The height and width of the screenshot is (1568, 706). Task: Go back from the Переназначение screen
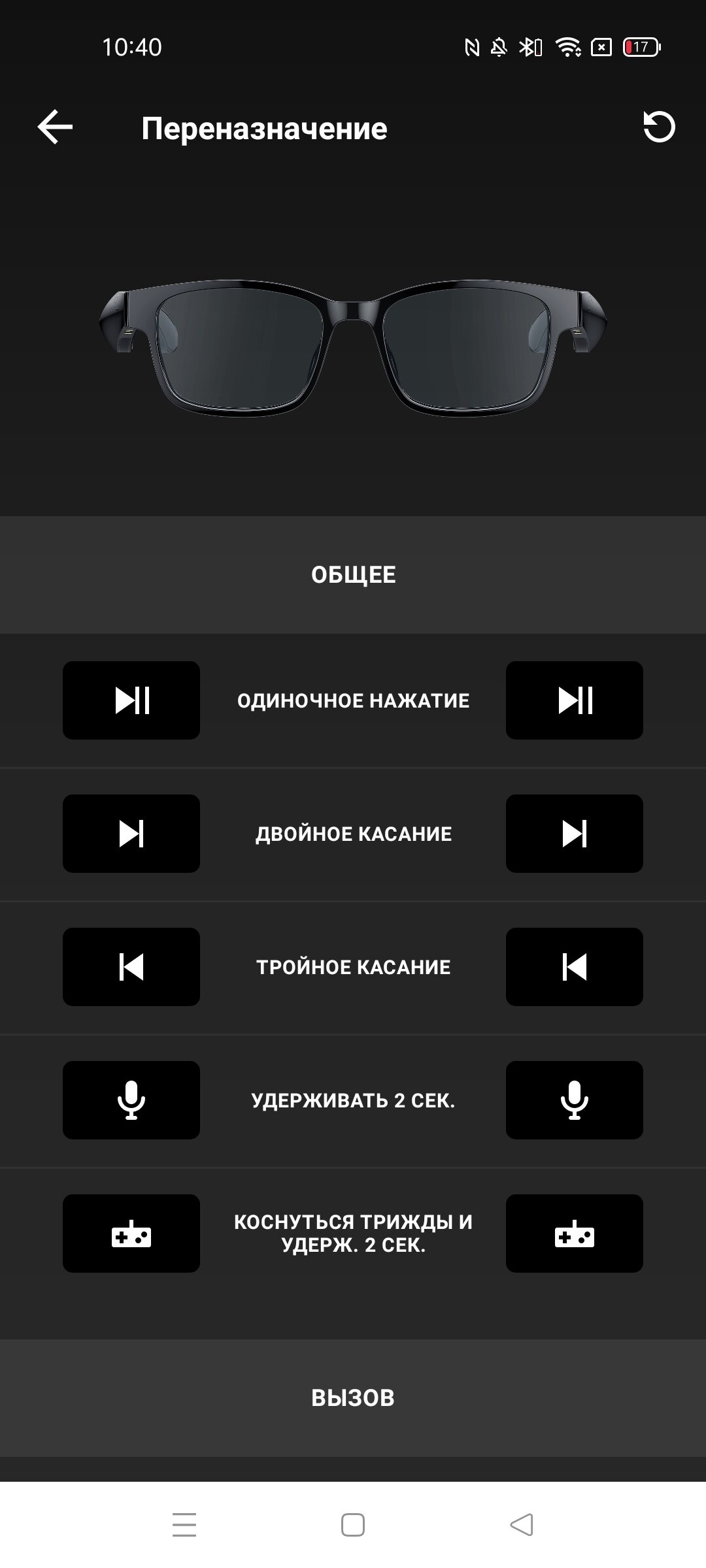pos(55,127)
